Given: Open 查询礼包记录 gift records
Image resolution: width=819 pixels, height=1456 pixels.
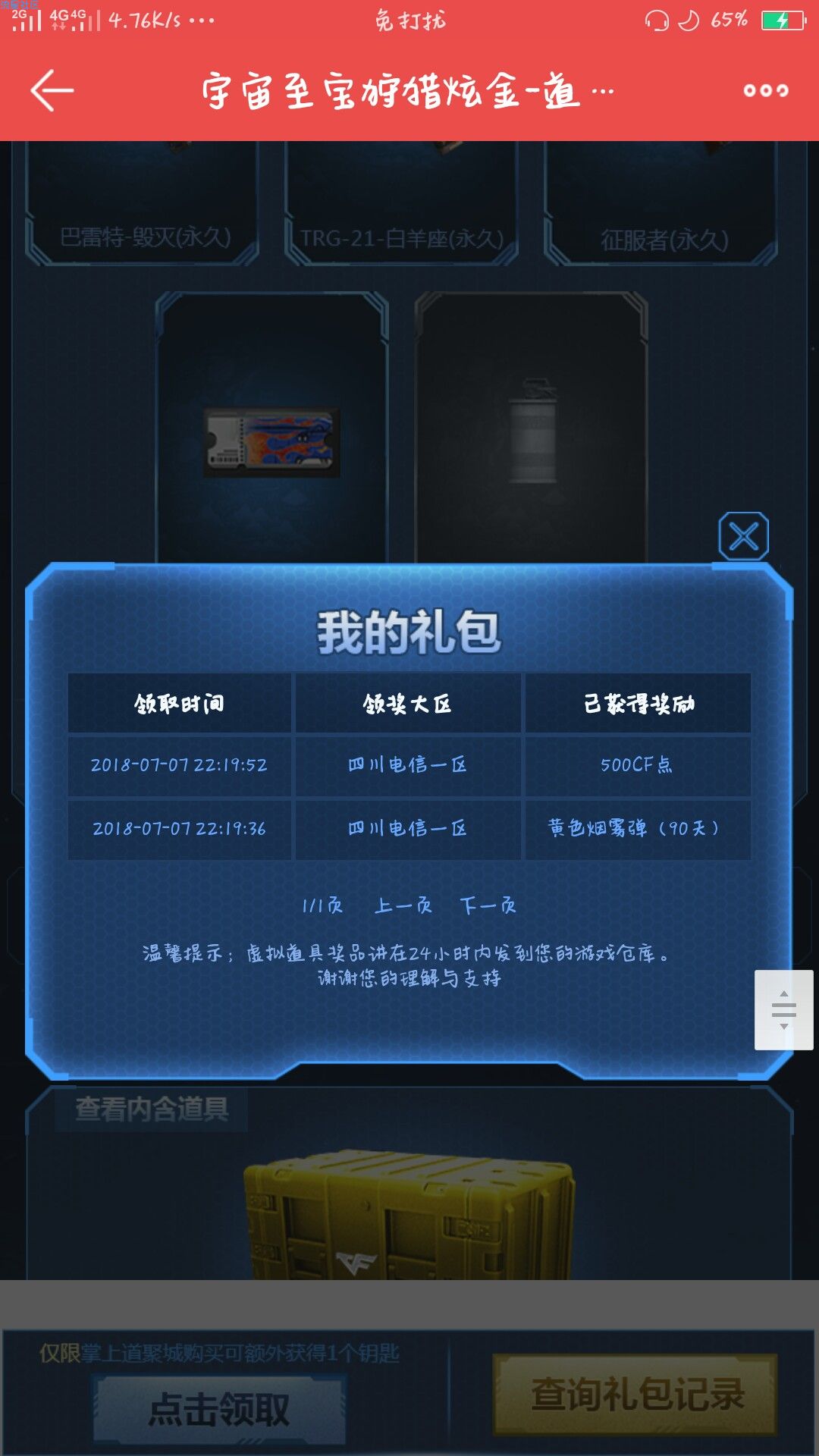Looking at the screenshot, I should (x=635, y=1395).
